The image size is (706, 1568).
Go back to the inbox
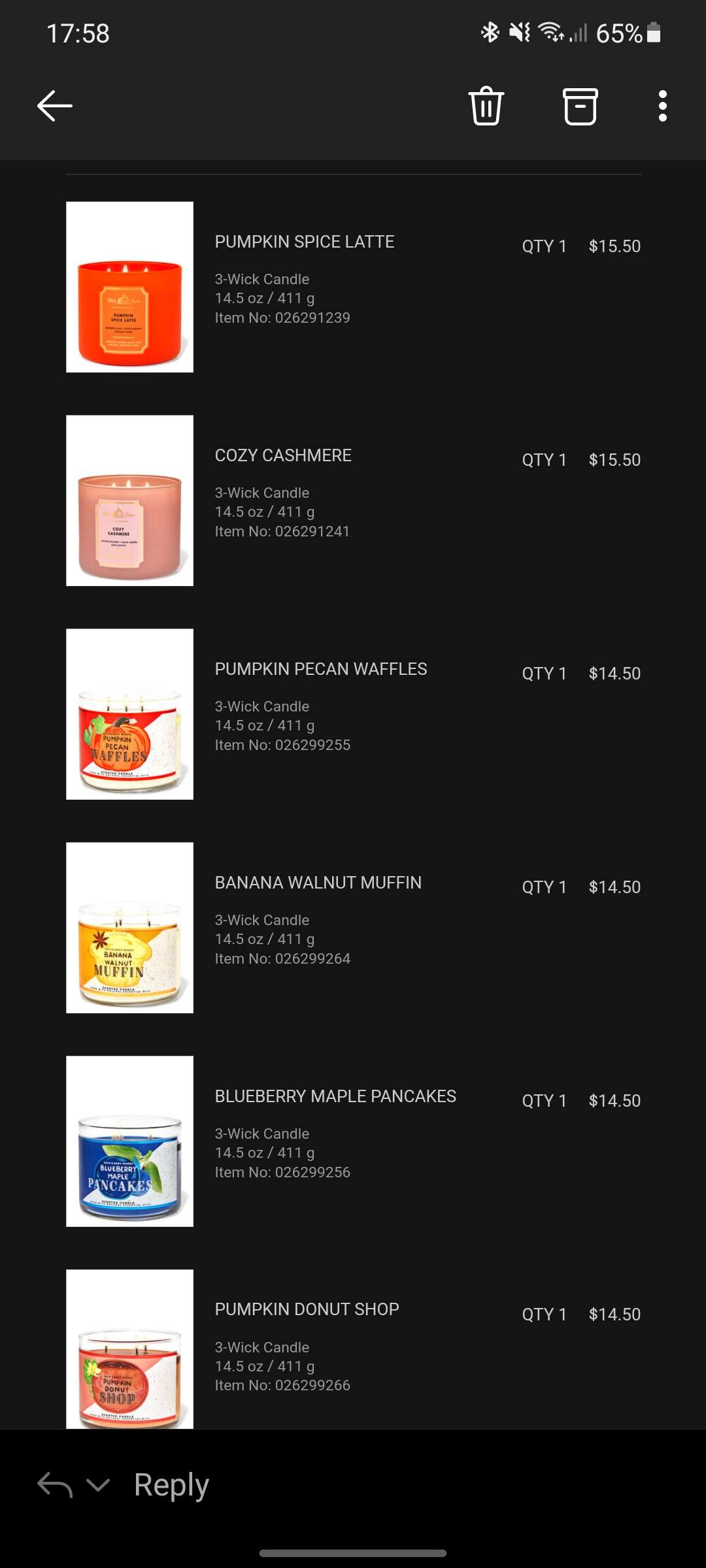click(x=54, y=106)
